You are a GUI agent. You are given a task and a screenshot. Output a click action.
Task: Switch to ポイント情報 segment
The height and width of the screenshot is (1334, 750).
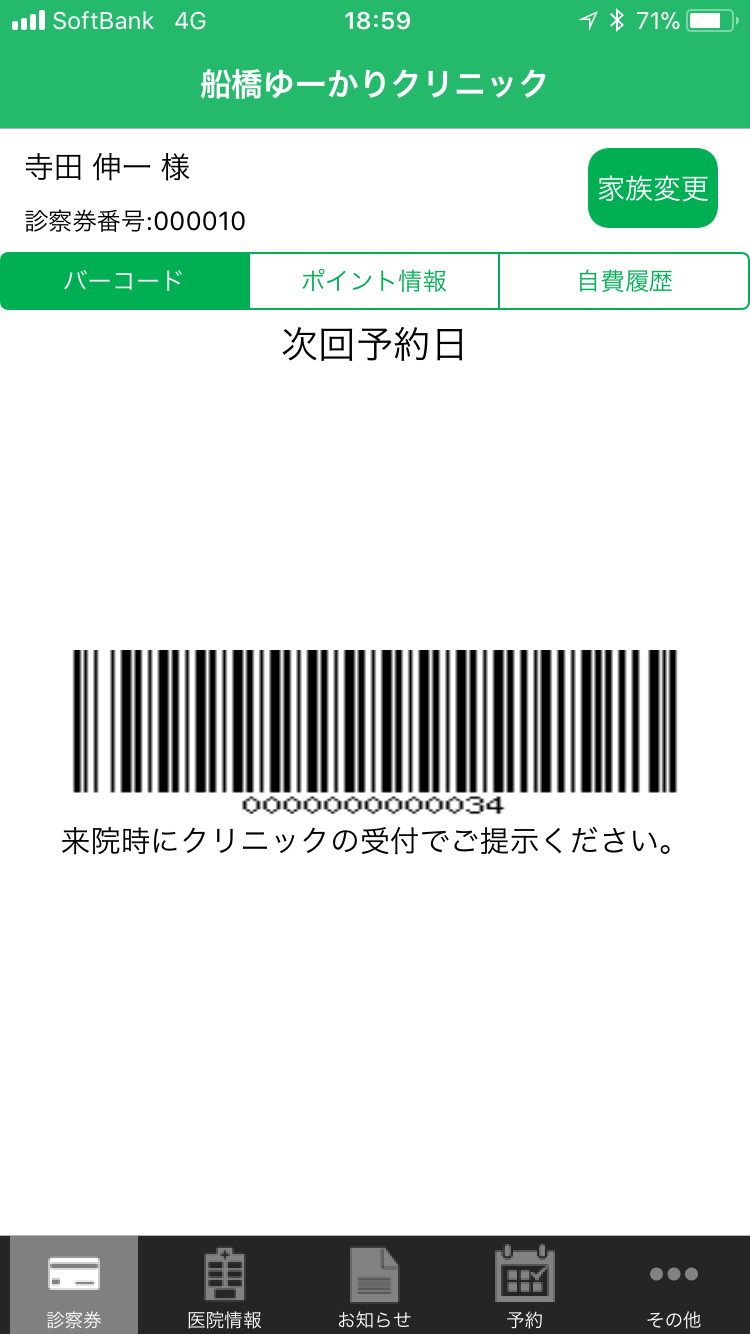374,281
